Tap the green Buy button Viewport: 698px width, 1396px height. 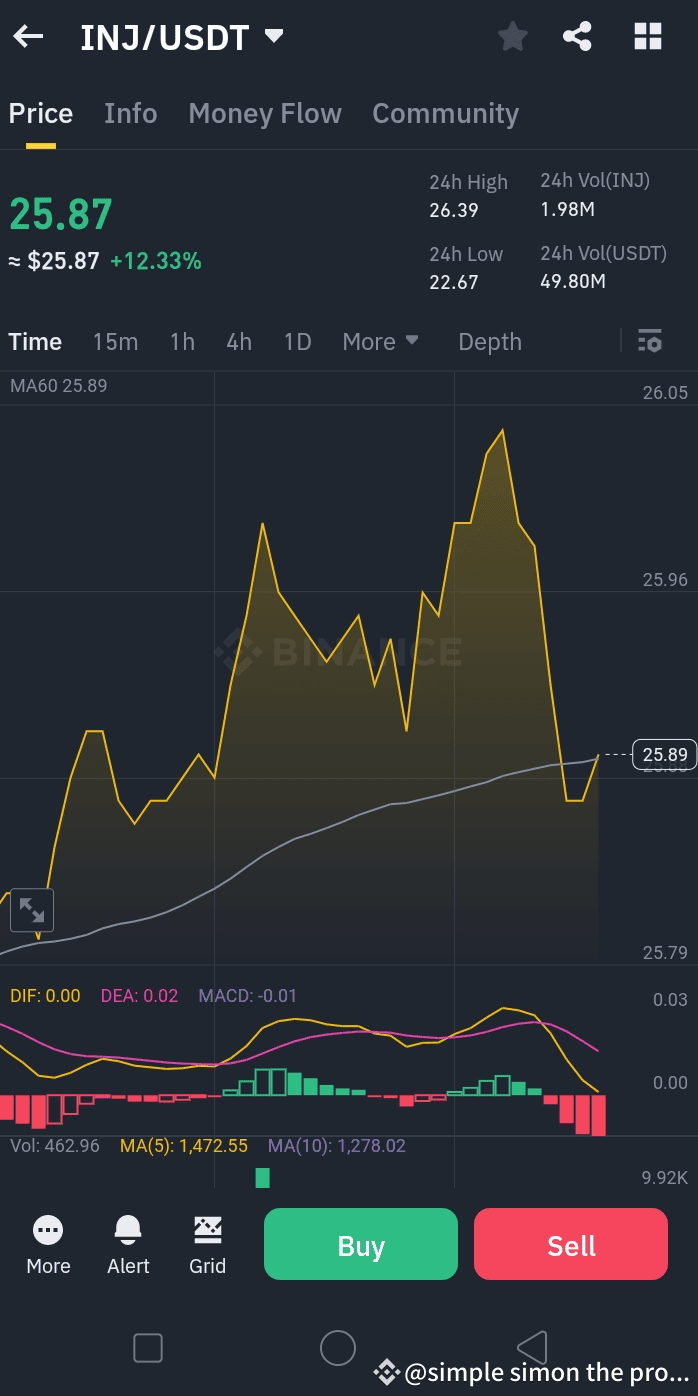pos(361,1244)
